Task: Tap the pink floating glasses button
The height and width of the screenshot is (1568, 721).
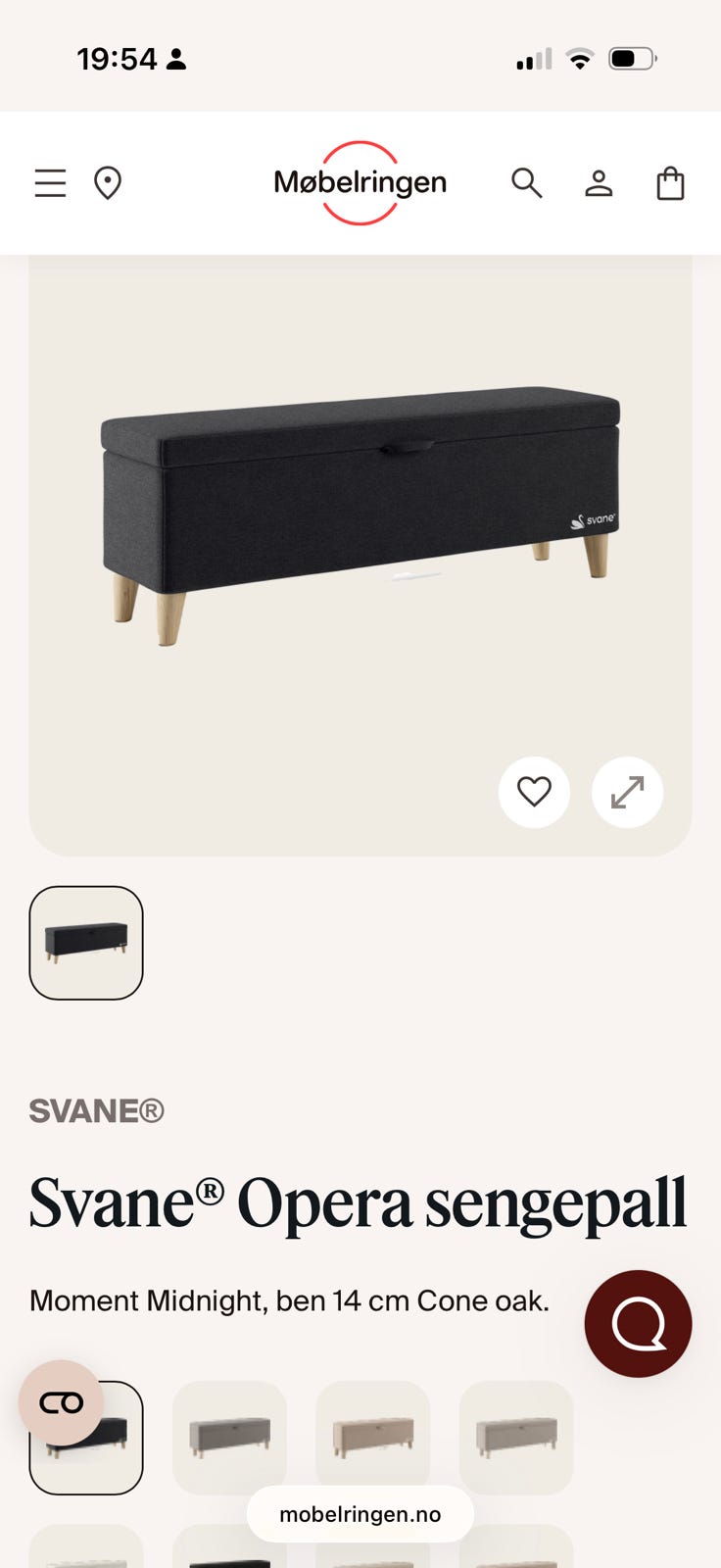Action: pyautogui.click(x=61, y=1403)
